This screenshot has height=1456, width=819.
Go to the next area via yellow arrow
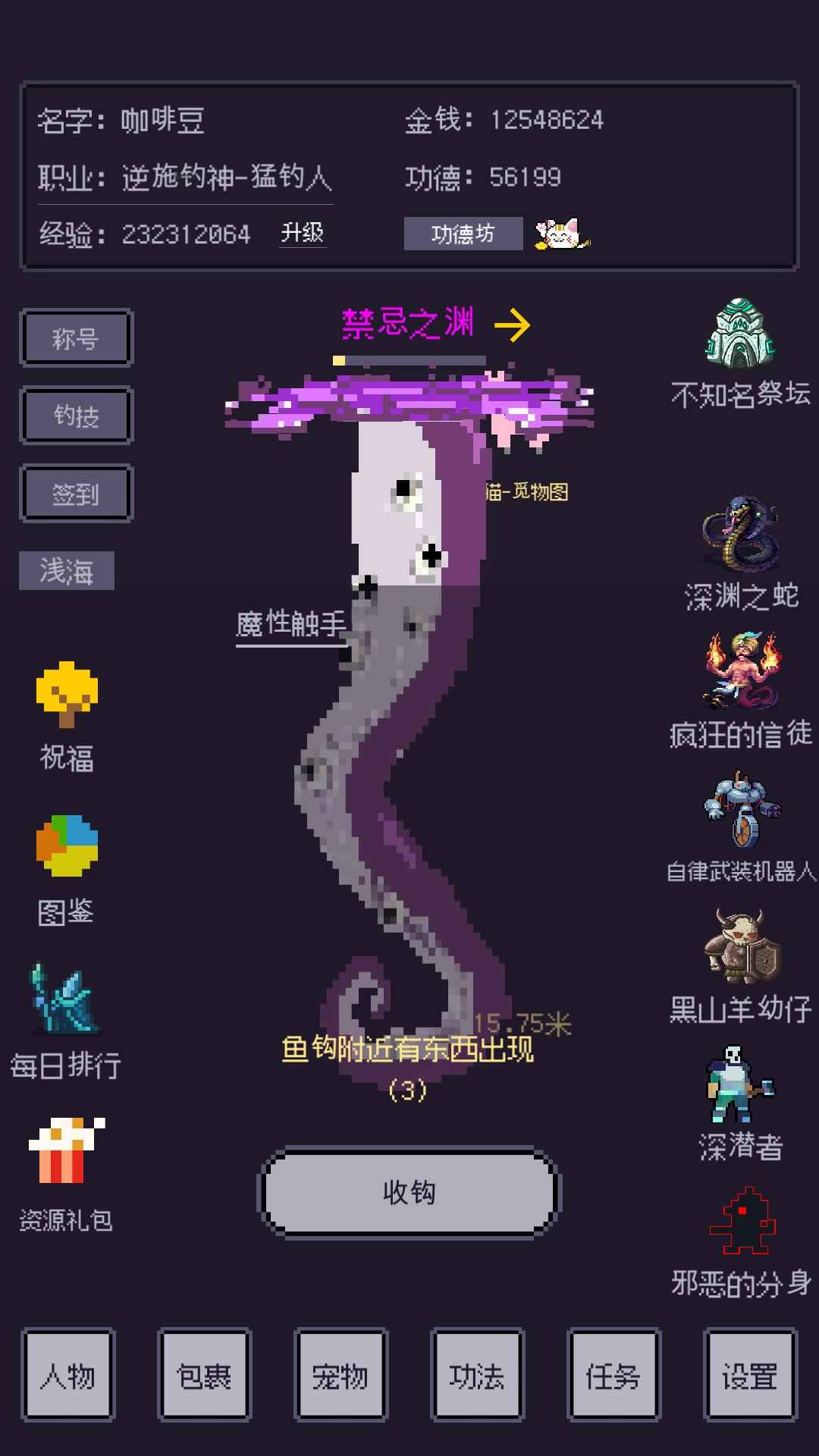513,325
